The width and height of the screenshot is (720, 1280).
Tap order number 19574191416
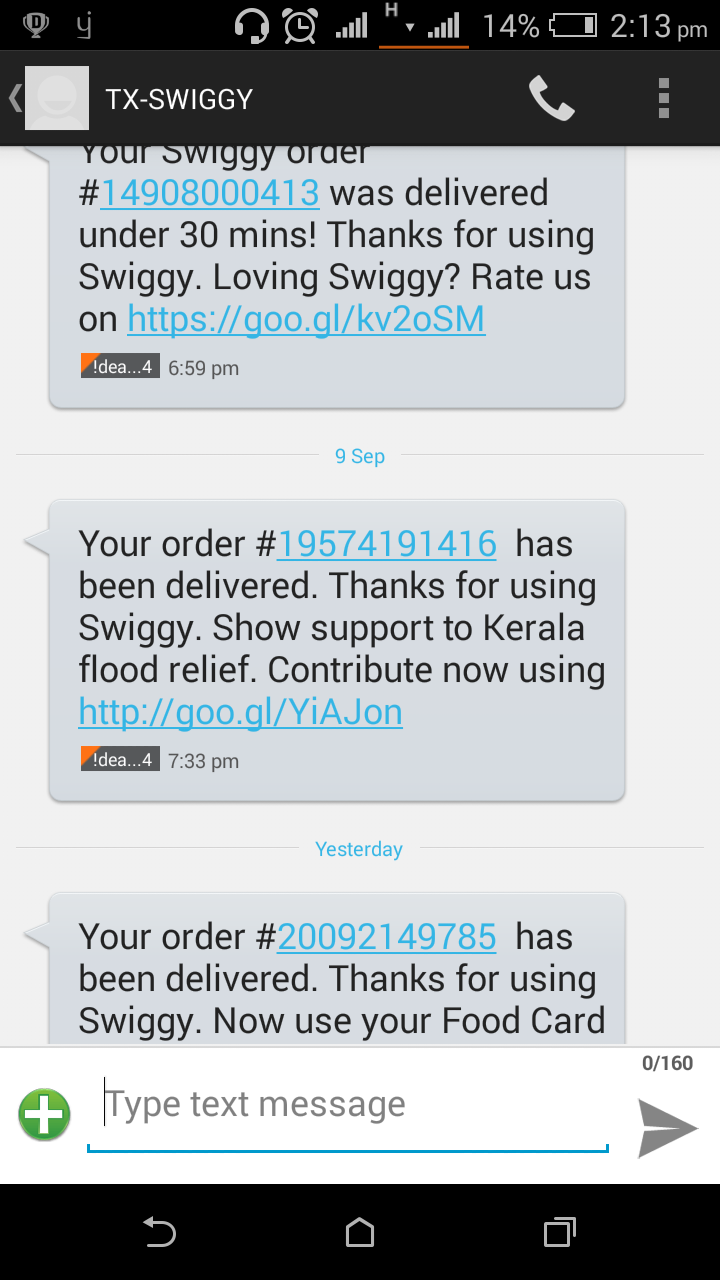386,544
